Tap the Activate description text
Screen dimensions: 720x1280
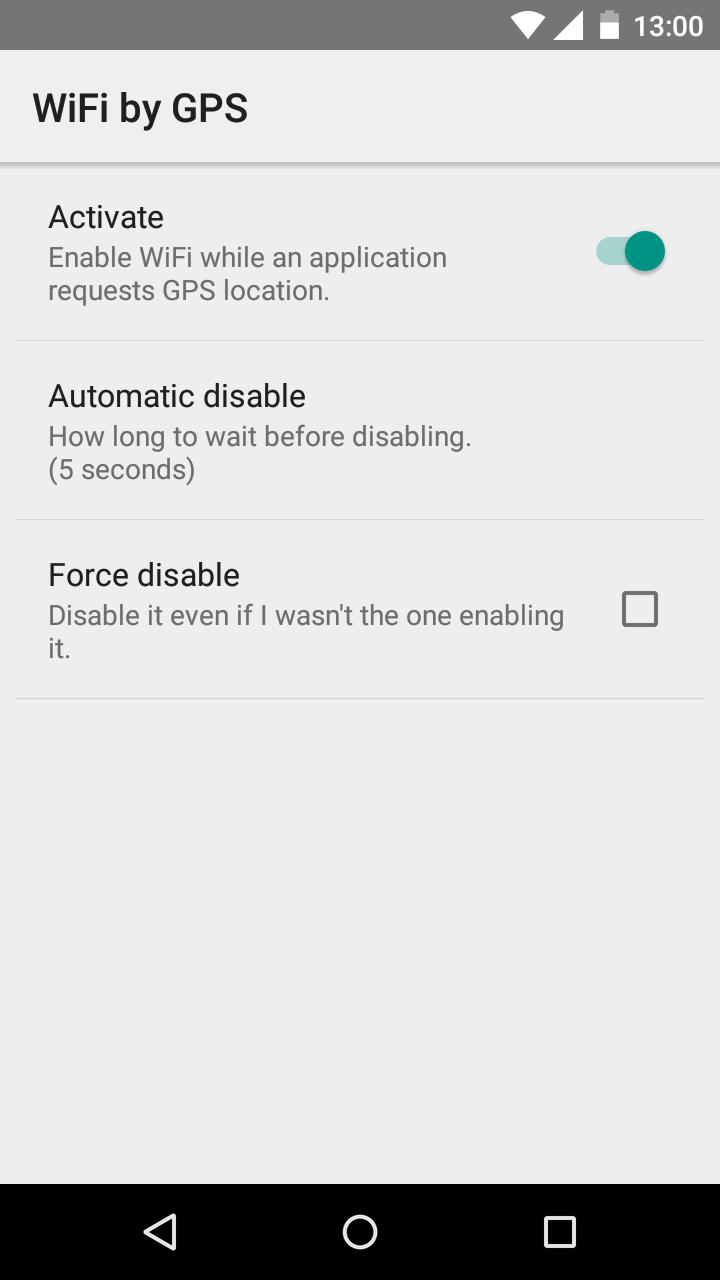pos(247,273)
